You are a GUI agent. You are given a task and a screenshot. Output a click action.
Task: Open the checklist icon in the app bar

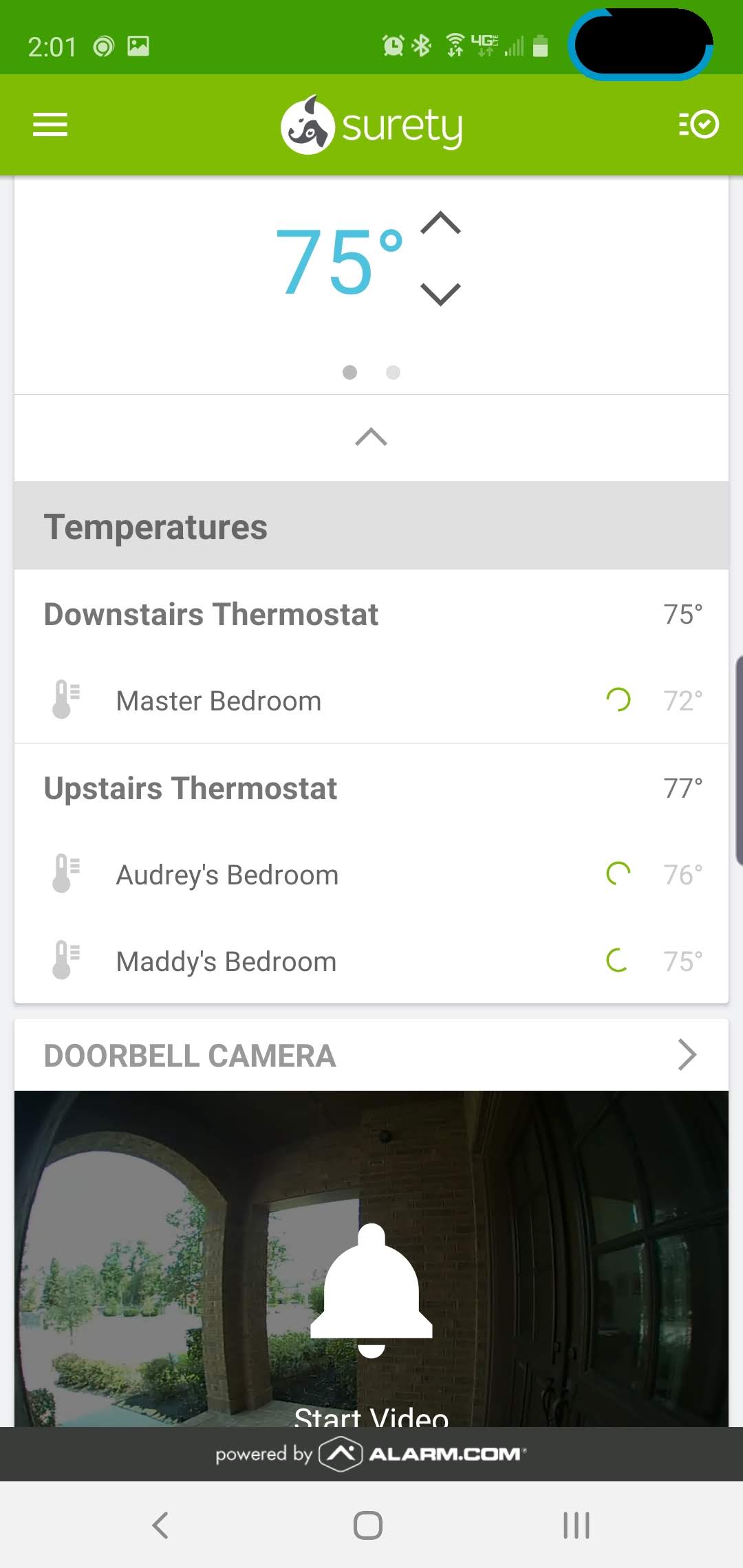click(x=698, y=124)
